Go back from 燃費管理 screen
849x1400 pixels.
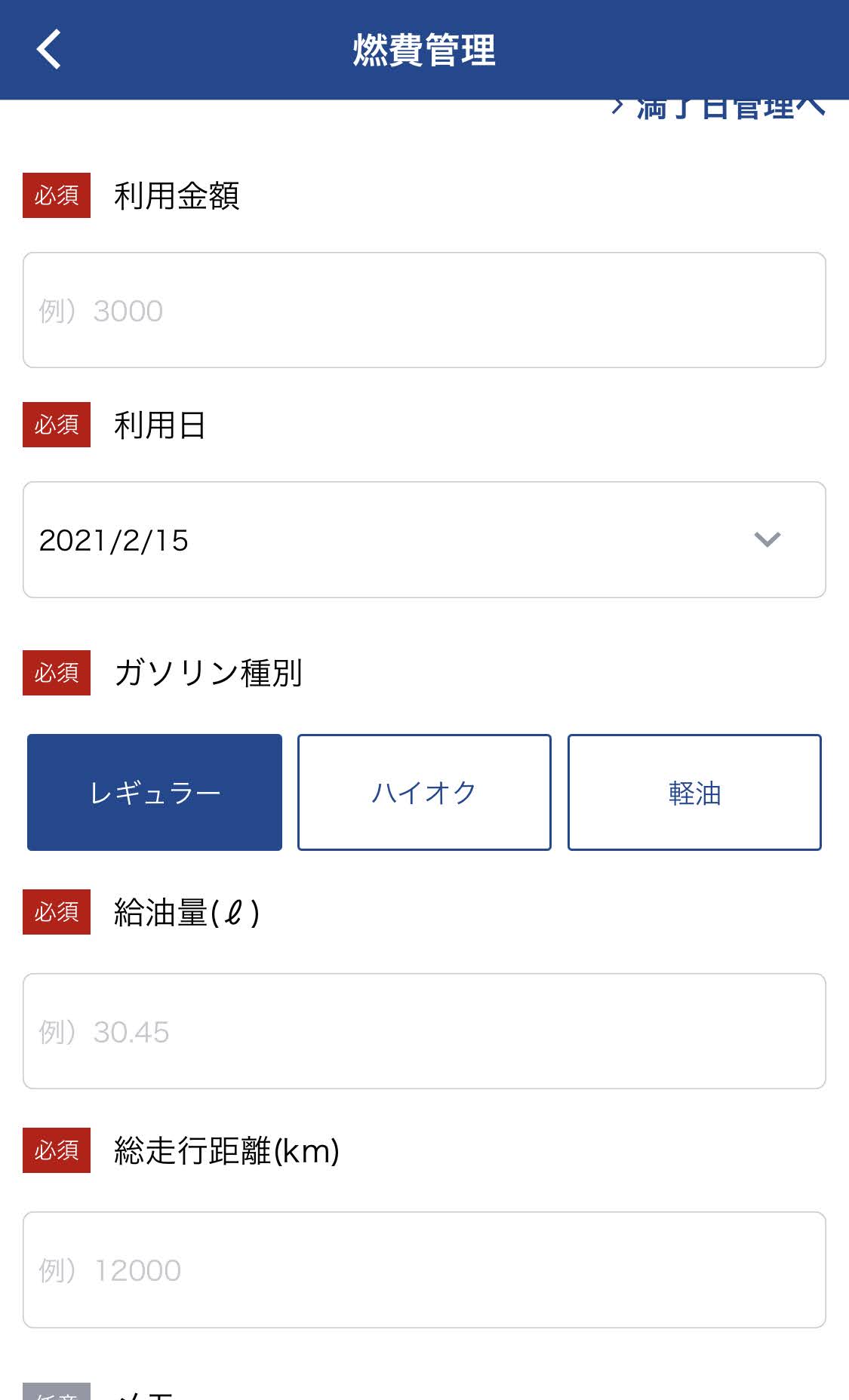(x=49, y=50)
